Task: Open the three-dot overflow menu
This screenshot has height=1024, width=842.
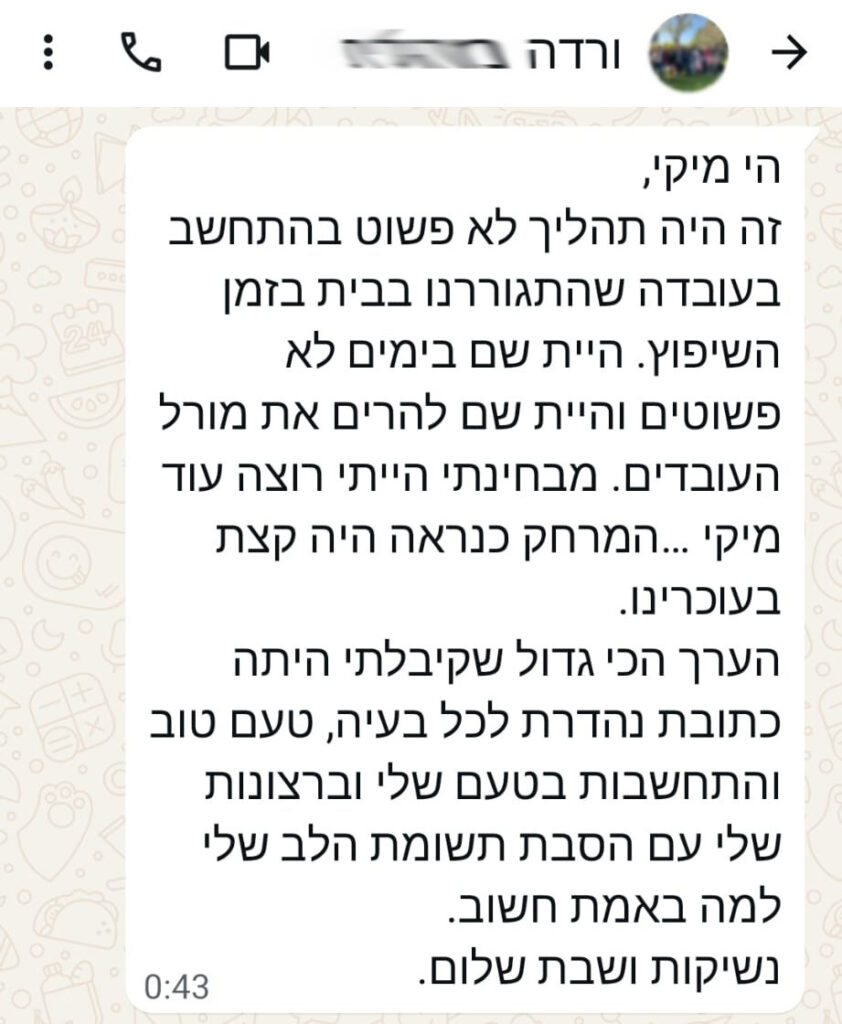Action: tap(48, 53)
